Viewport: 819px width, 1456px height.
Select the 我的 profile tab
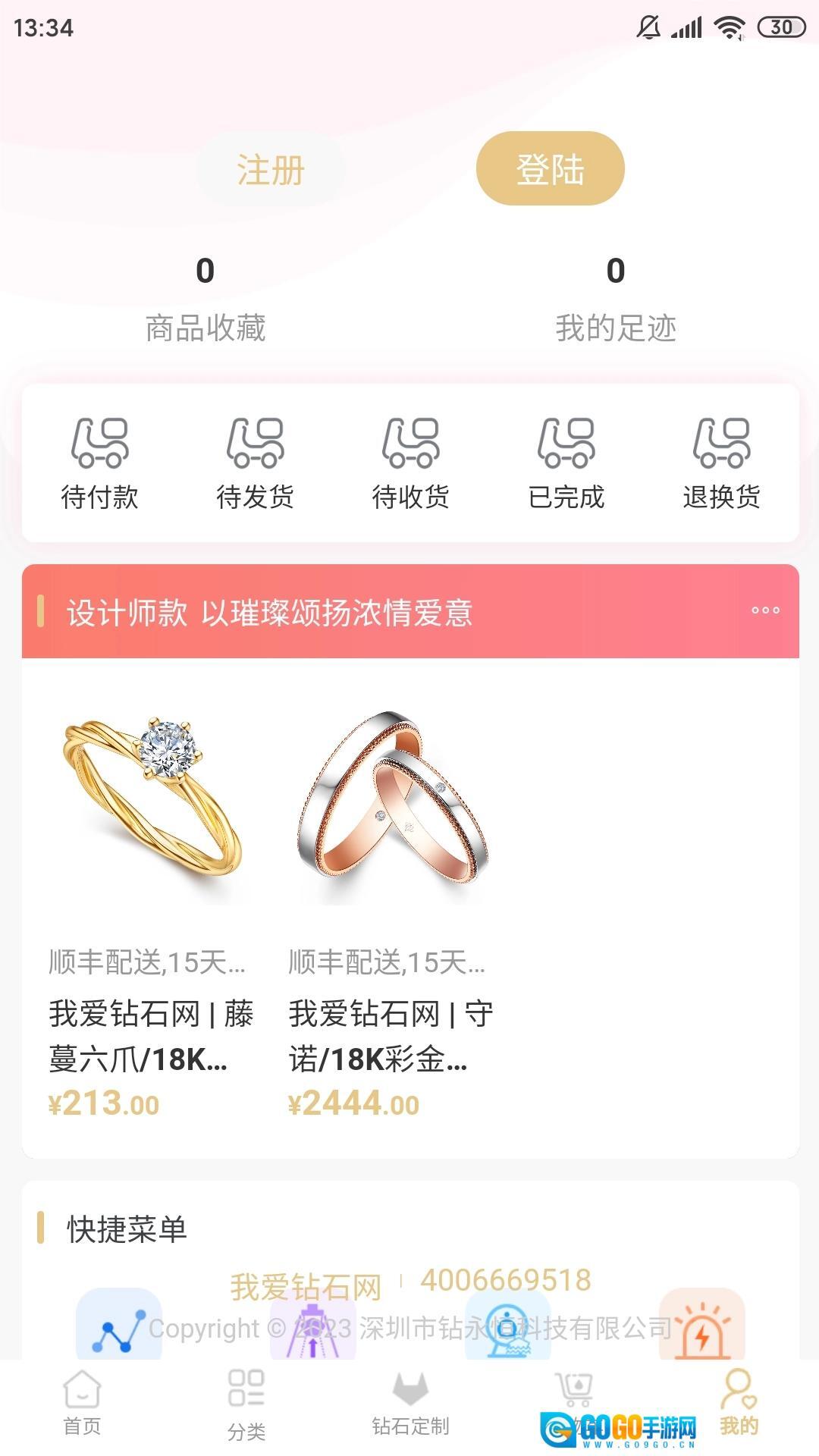(739, 1404)
